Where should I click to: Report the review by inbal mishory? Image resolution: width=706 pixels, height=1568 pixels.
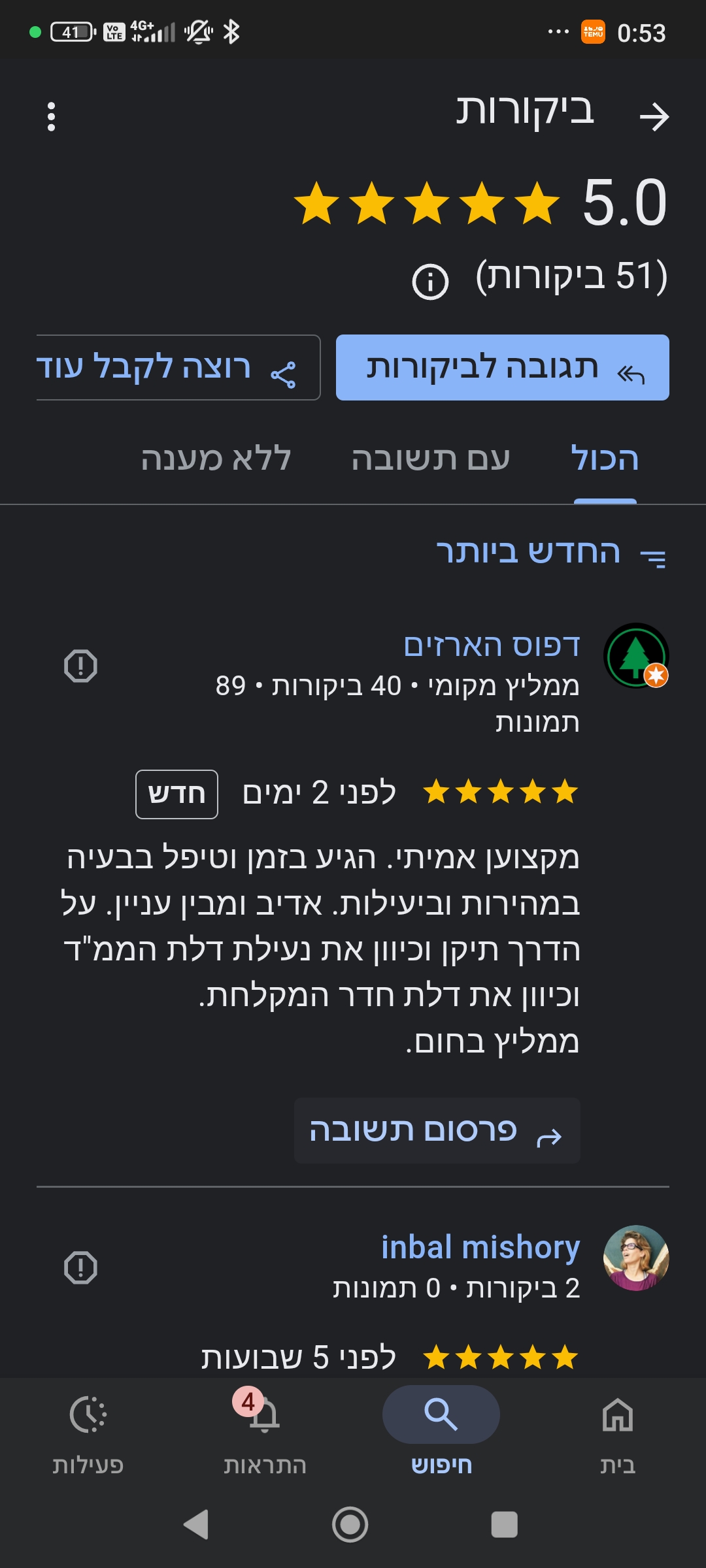[x=80, y=1268]
